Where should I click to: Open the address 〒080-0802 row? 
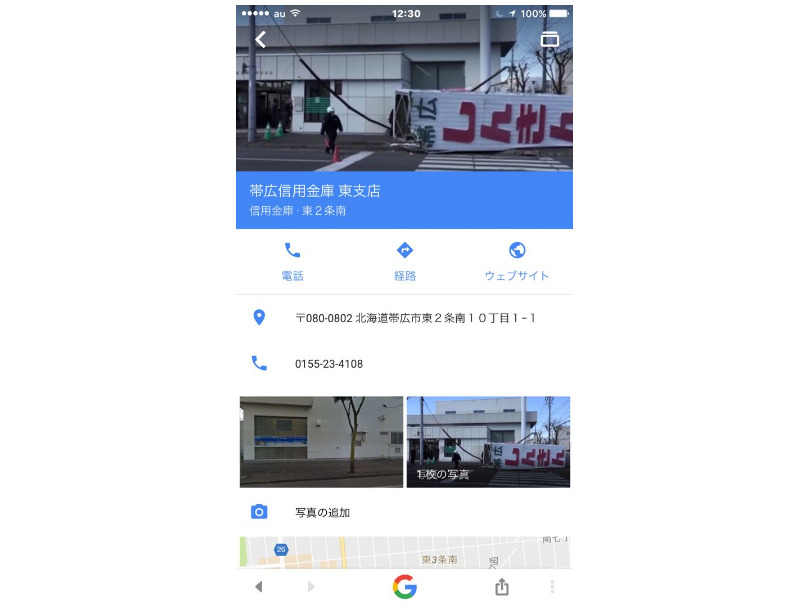coord(415,318)
